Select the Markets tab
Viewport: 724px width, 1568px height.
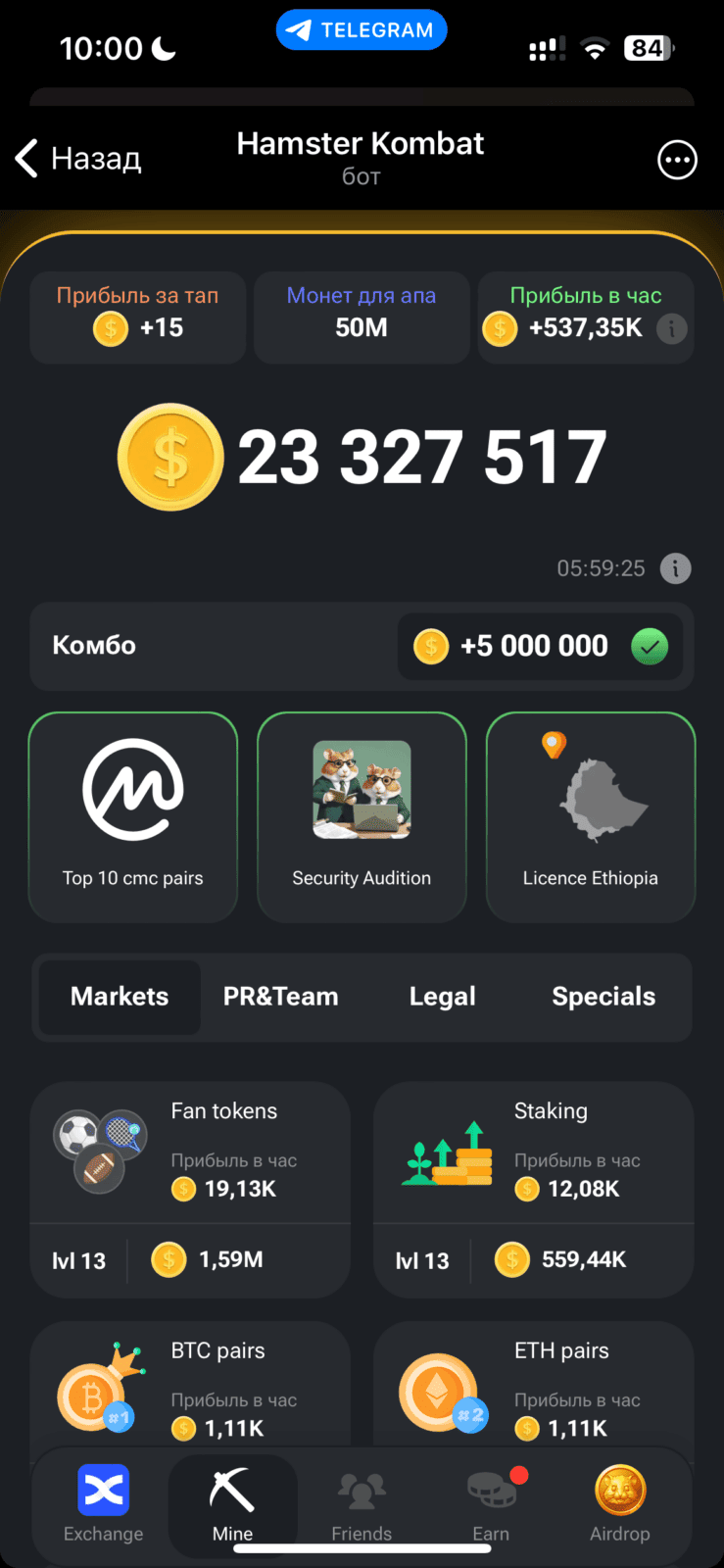tap(120, 997)
